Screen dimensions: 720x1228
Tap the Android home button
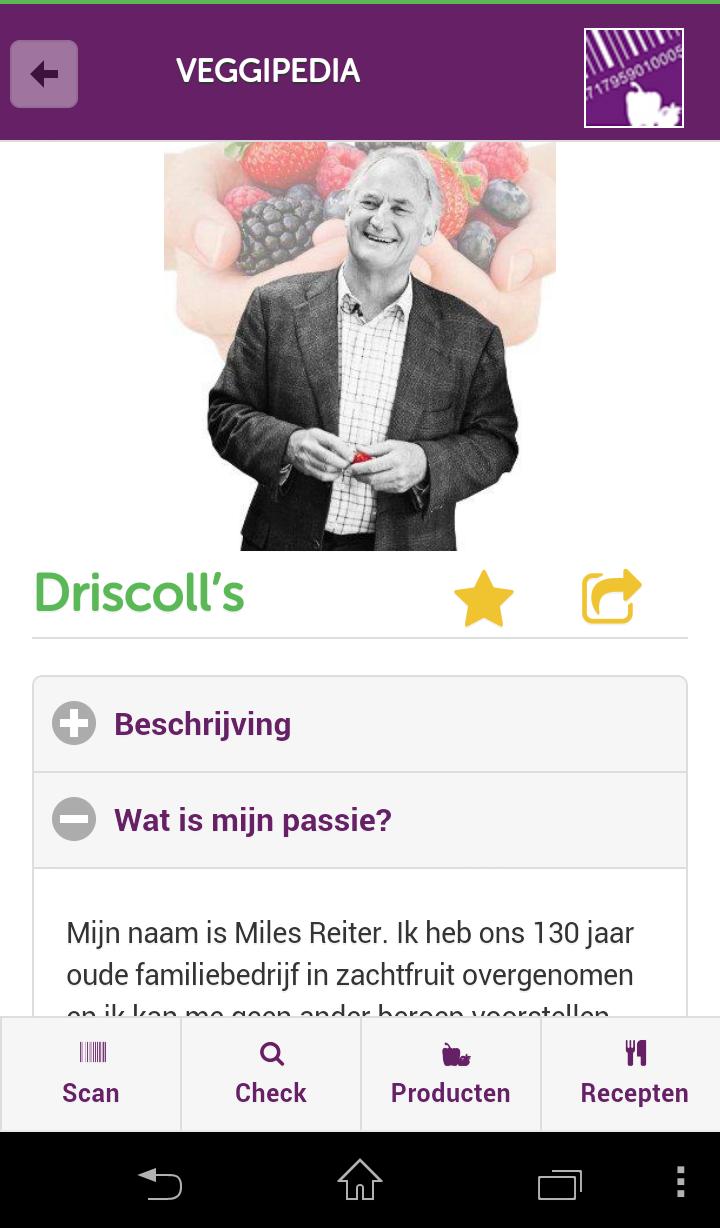click(x=360, y=1182)
